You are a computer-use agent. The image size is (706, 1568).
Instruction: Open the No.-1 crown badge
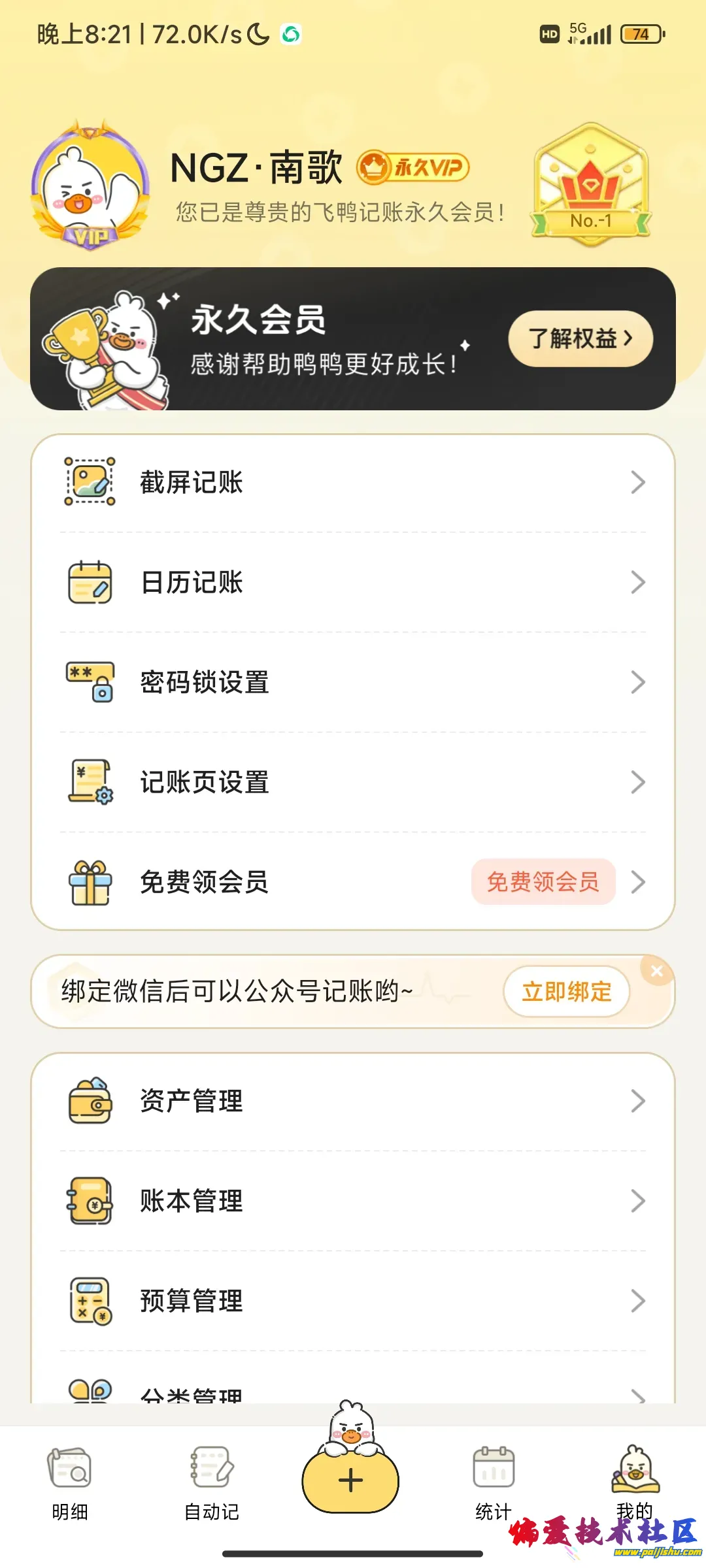click(x=591, y=185)
